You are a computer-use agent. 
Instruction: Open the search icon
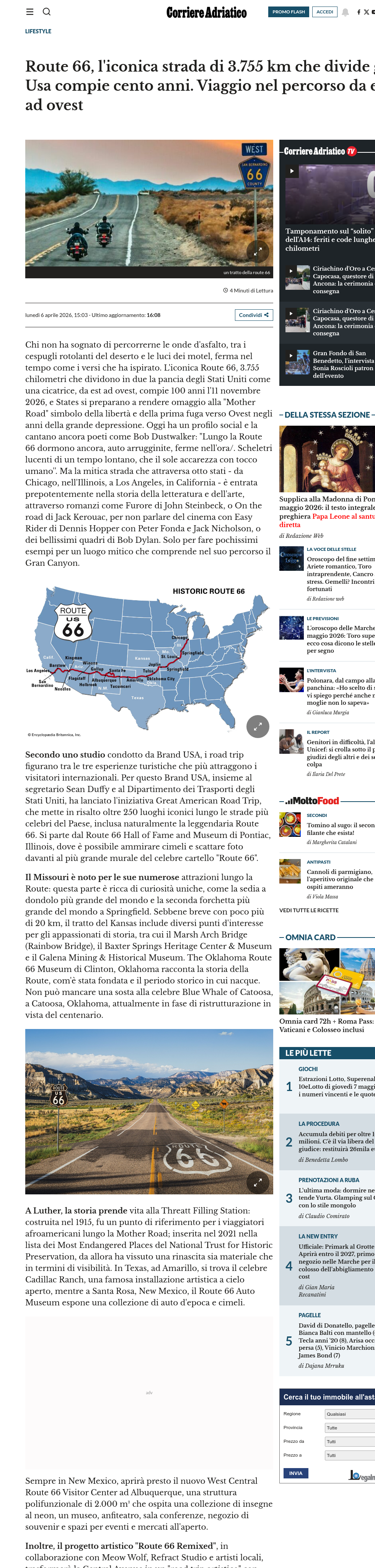[x=47, y=11]
